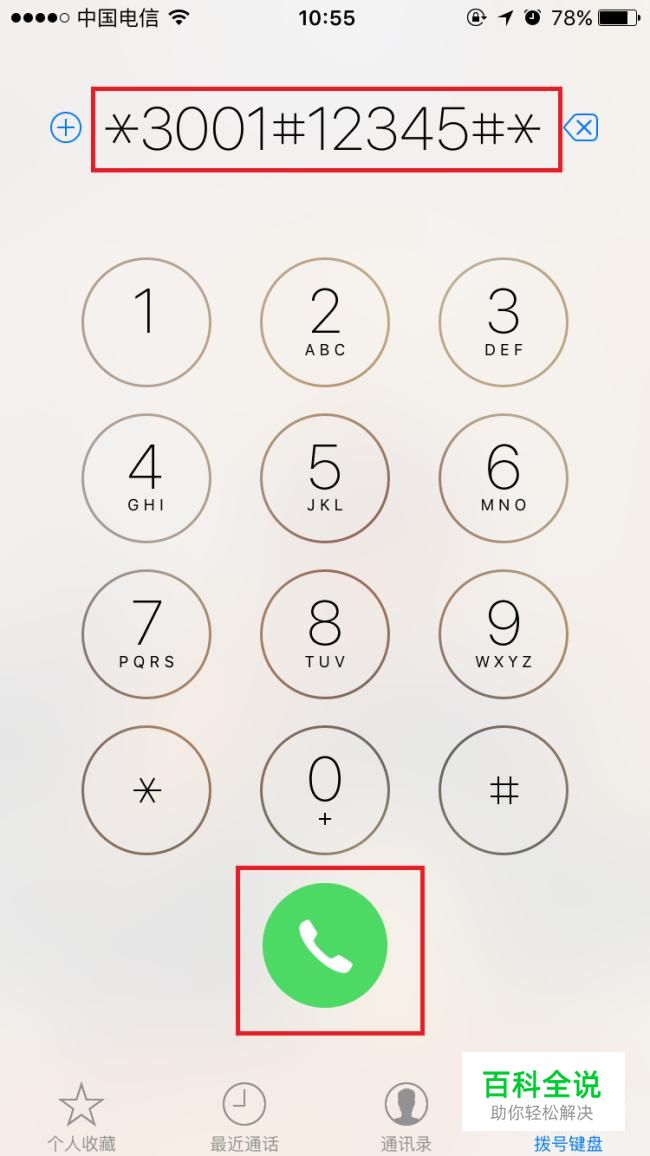Dial digit 1 on keypad
The image size is (650, 1156).
(146, 322)
